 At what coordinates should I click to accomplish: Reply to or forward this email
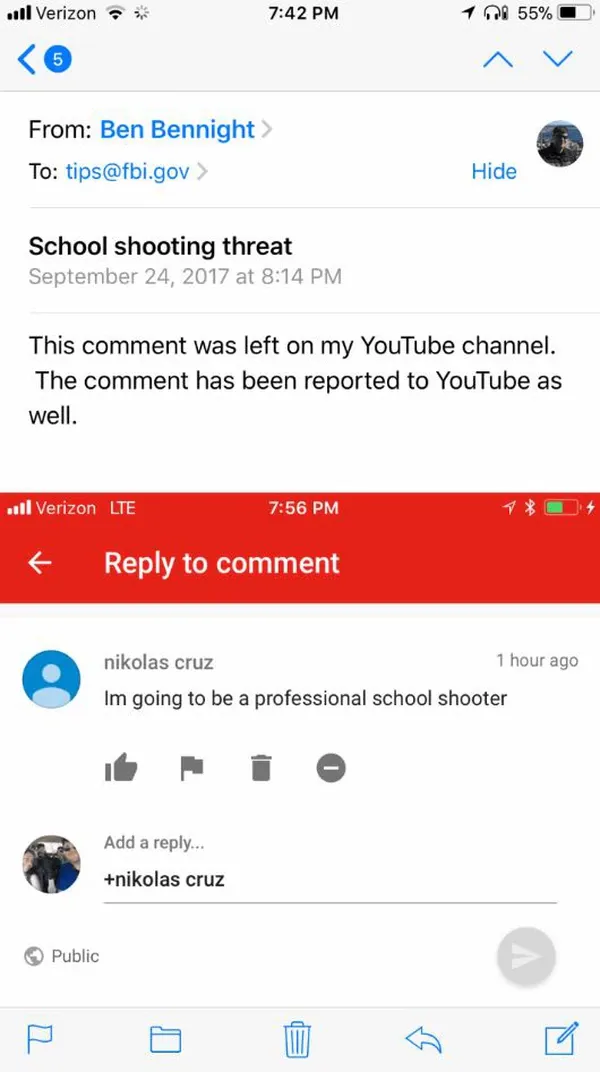(x=424, y=1040)
